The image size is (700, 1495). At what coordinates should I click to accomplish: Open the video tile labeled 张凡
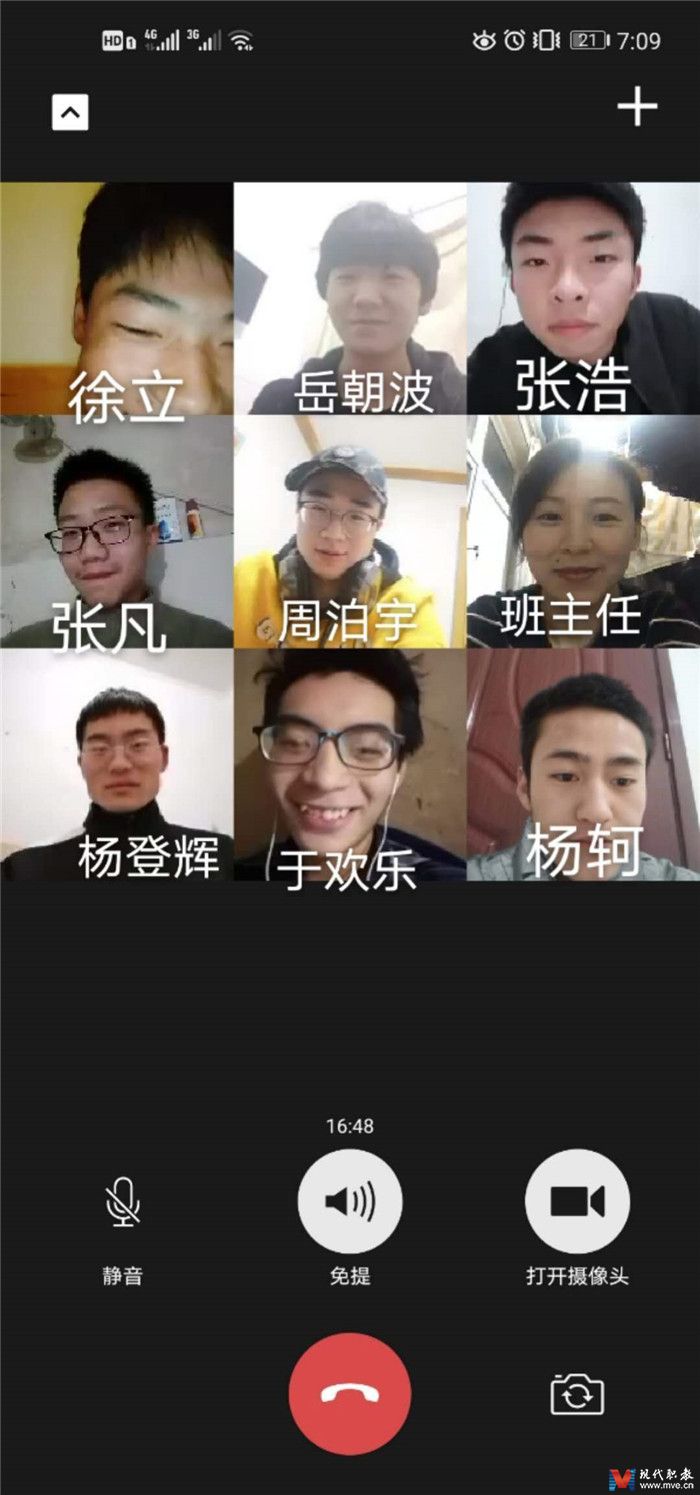click(117, 531)
